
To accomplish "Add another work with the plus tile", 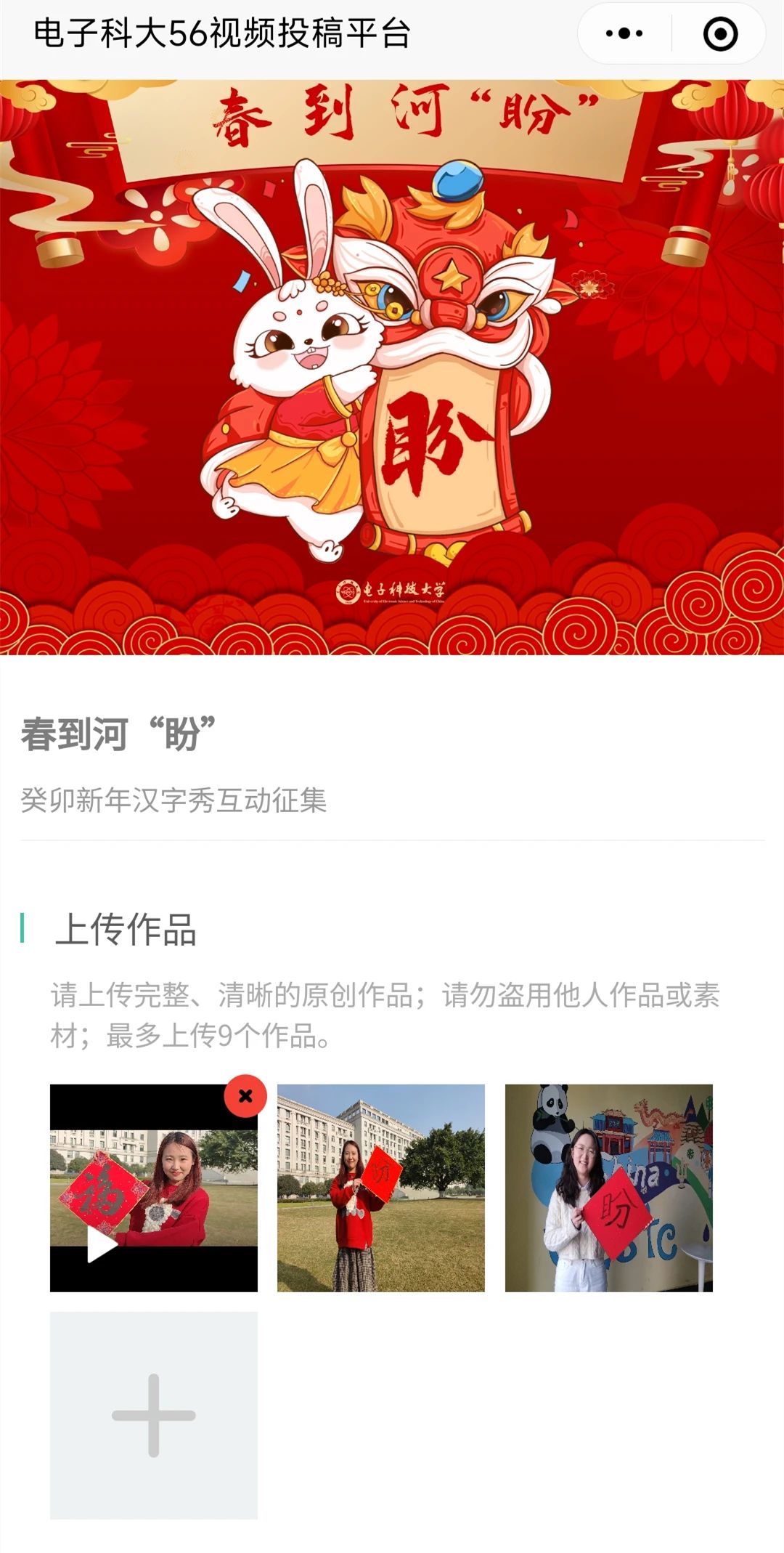I will (153, 1415).
